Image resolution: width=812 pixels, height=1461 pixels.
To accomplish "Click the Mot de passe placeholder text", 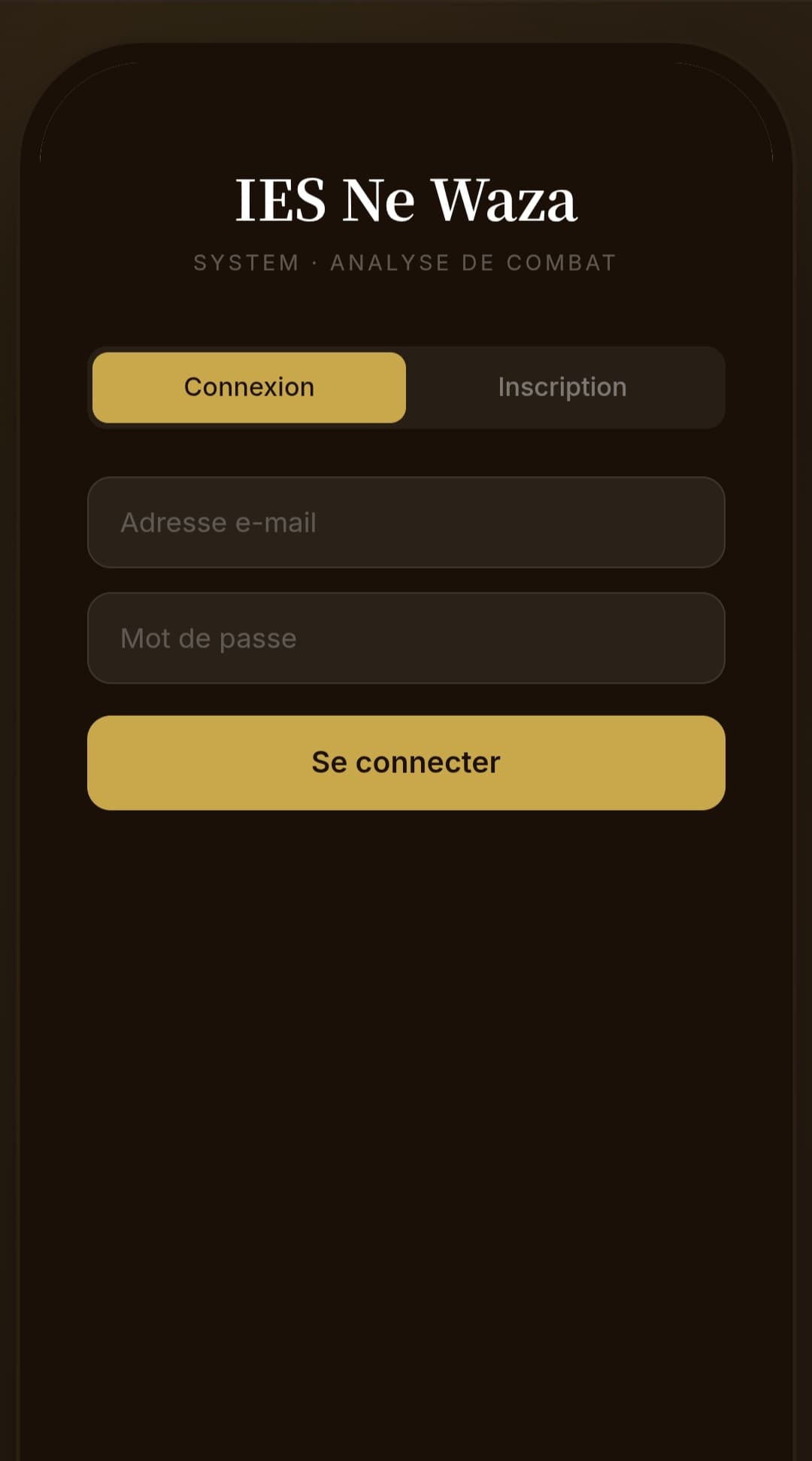I will point(208,638).
